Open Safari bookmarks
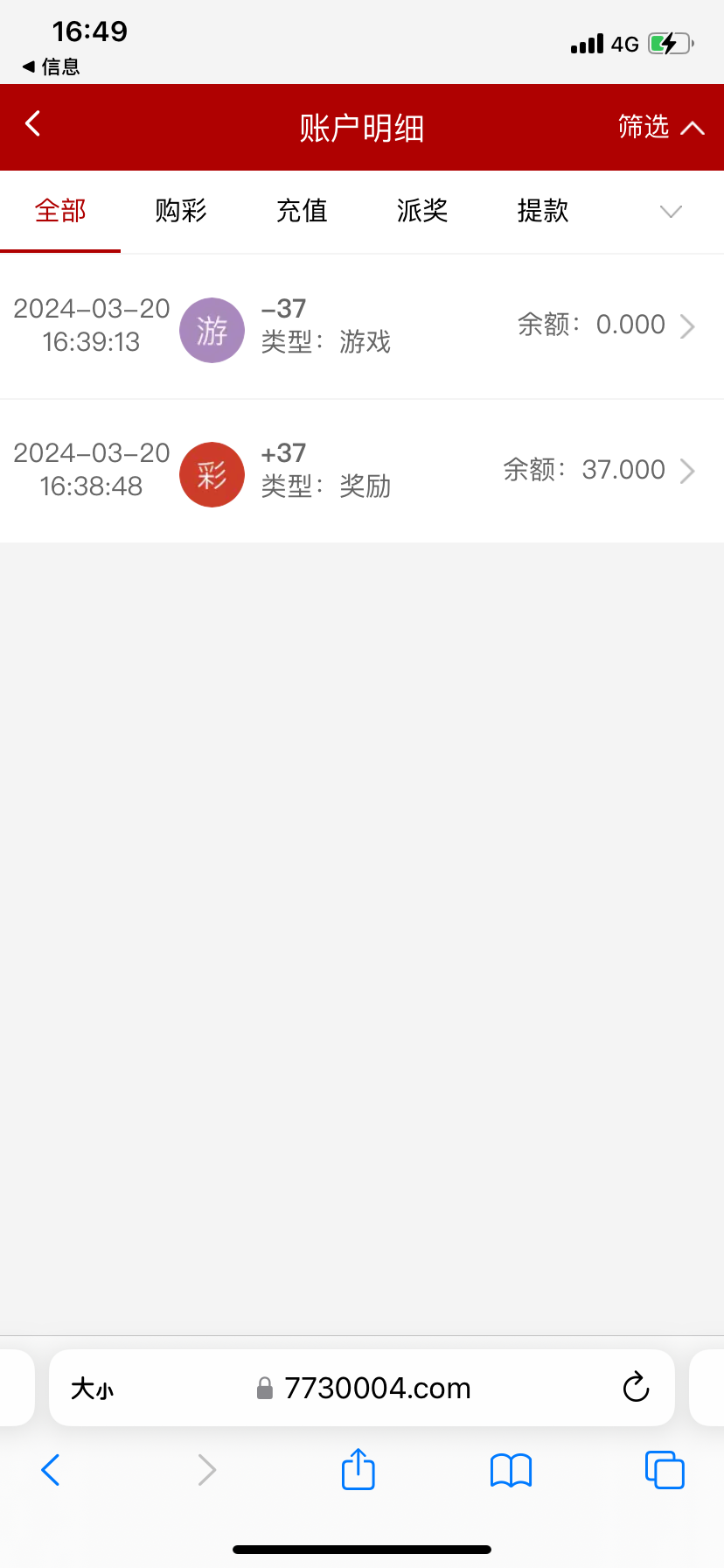 click(511, 1470)
